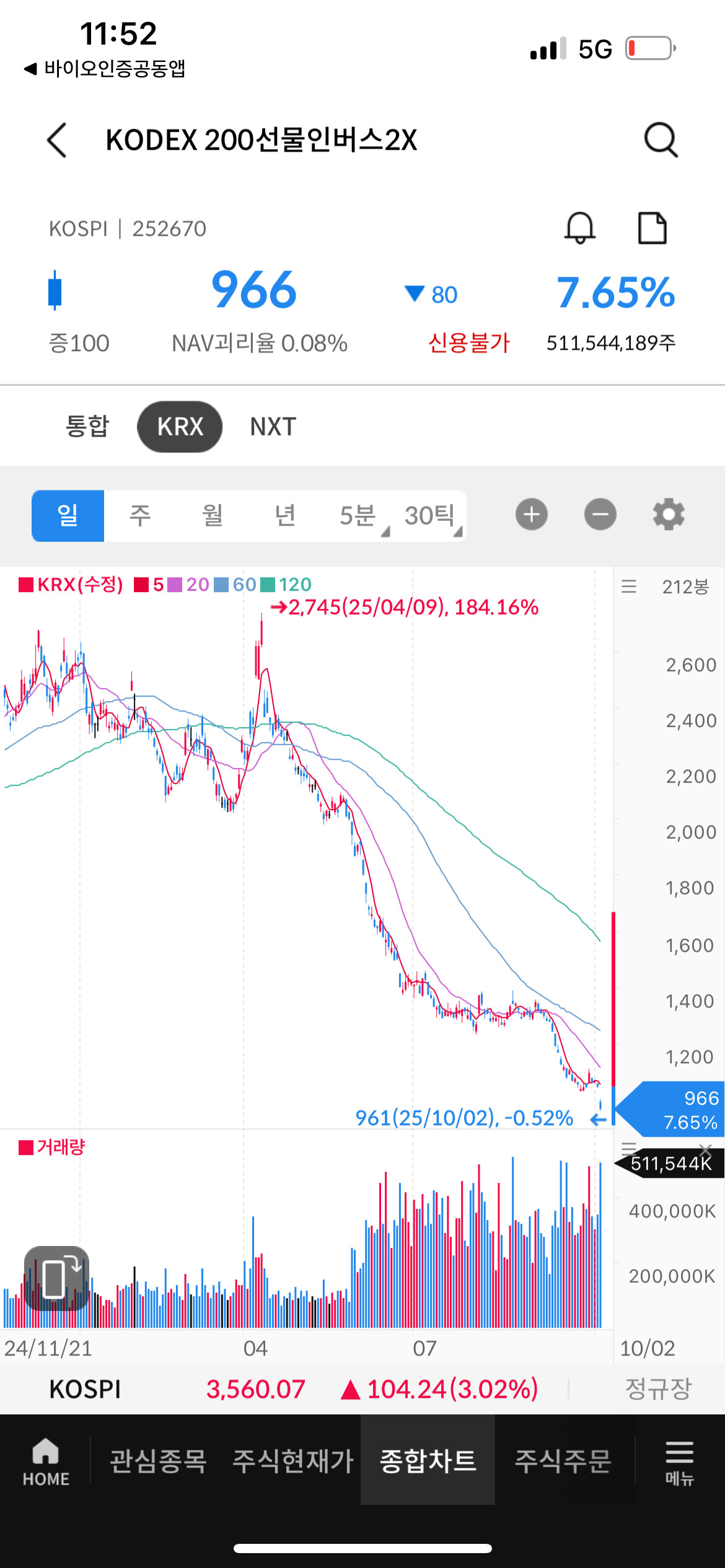Switch to the 통합 exchange tab
Screen dimensions: 725x1568
point(87,427)
